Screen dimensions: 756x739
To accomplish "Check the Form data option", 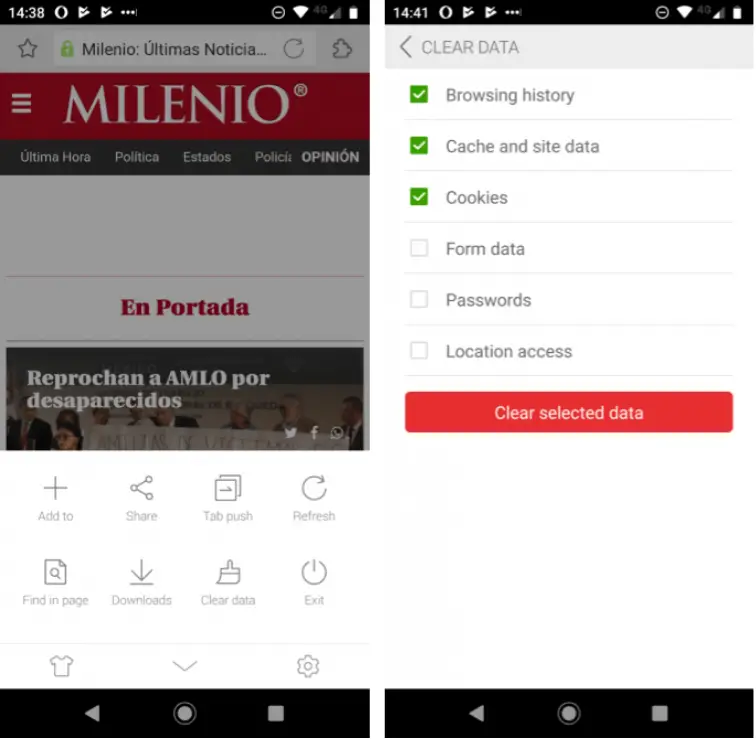I will pyautogui.click(x=419, y=248).
